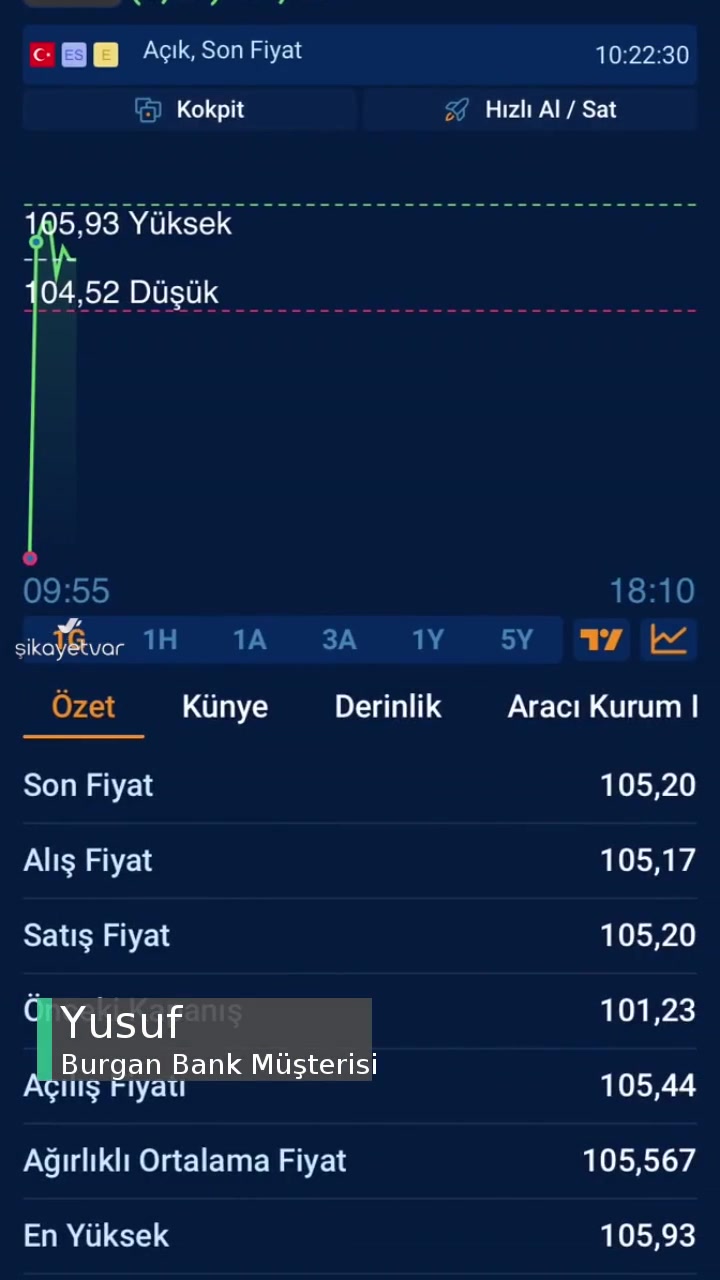Open the Kokpit panel icon
The width and height of the screenshot is (720, 1280).
[148, 110]
